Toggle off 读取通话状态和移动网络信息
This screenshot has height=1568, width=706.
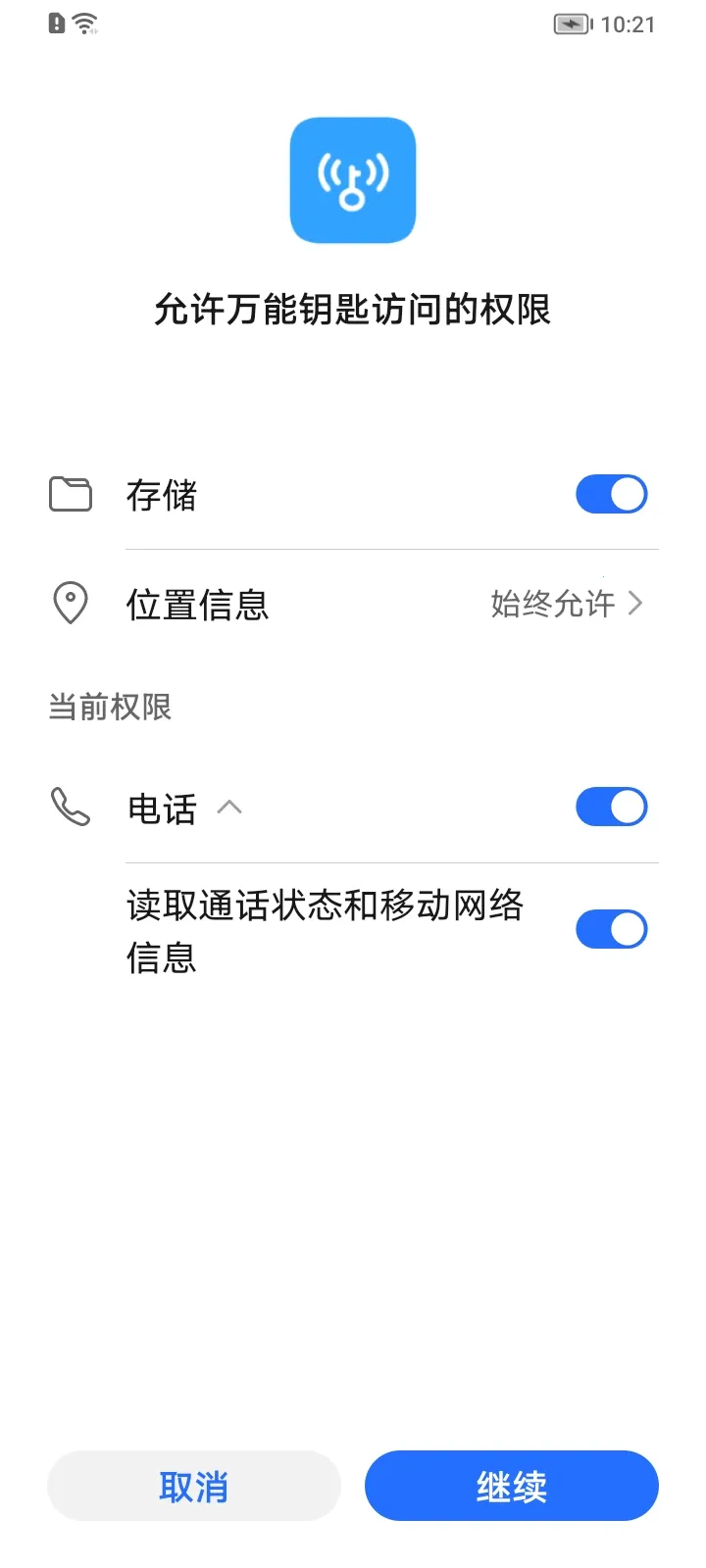pos(611,929)
